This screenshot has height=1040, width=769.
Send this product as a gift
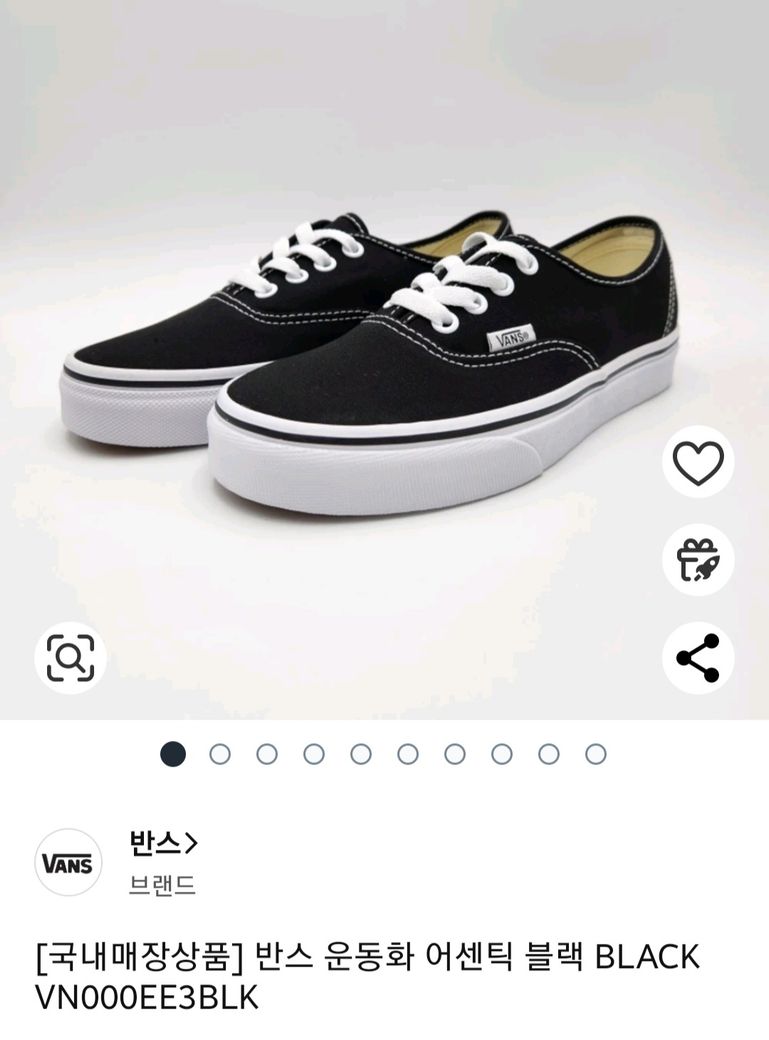(697, 560)
